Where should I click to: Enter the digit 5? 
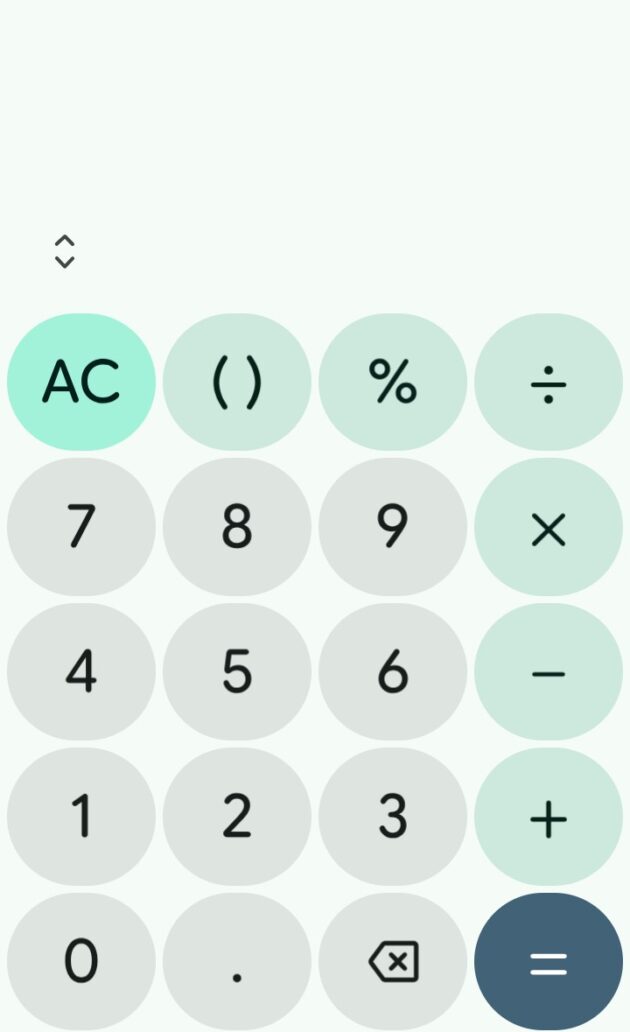(x=237, y=671)
